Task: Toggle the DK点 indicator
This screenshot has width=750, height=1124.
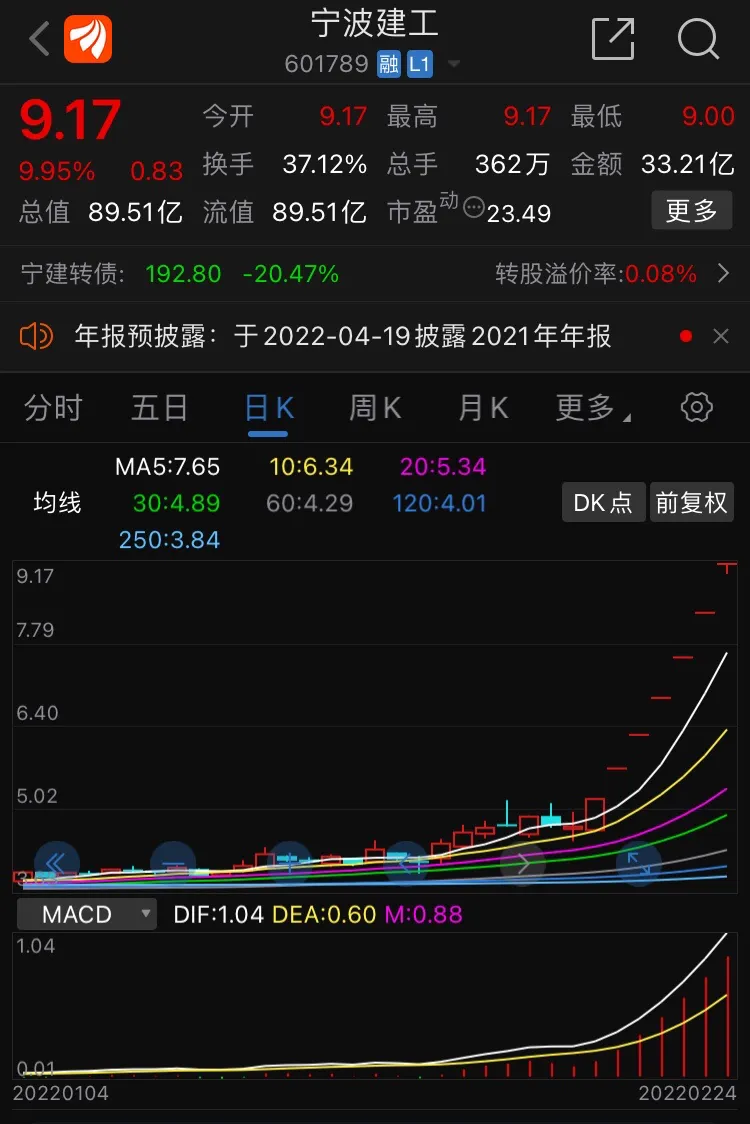Action: pos(603,502)
